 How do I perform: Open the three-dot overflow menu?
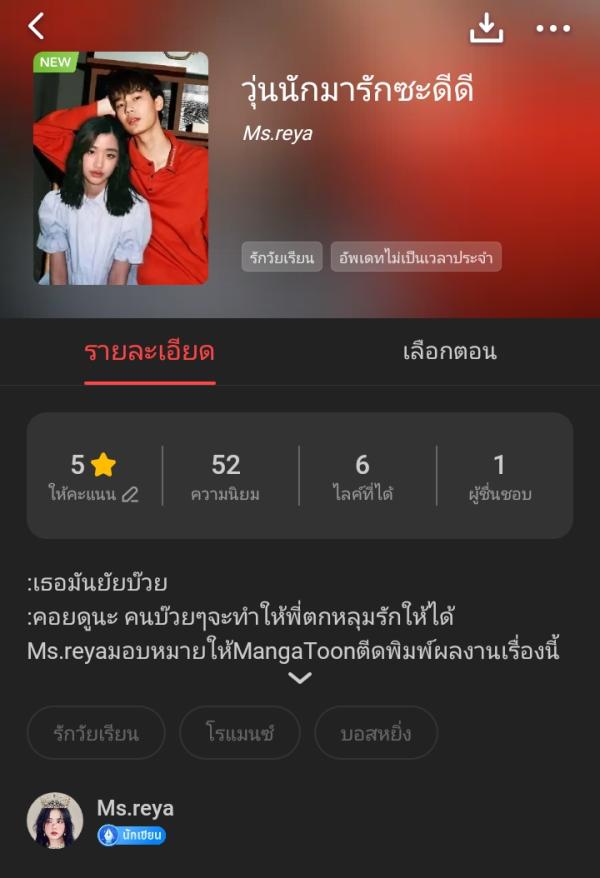(553, 29)
